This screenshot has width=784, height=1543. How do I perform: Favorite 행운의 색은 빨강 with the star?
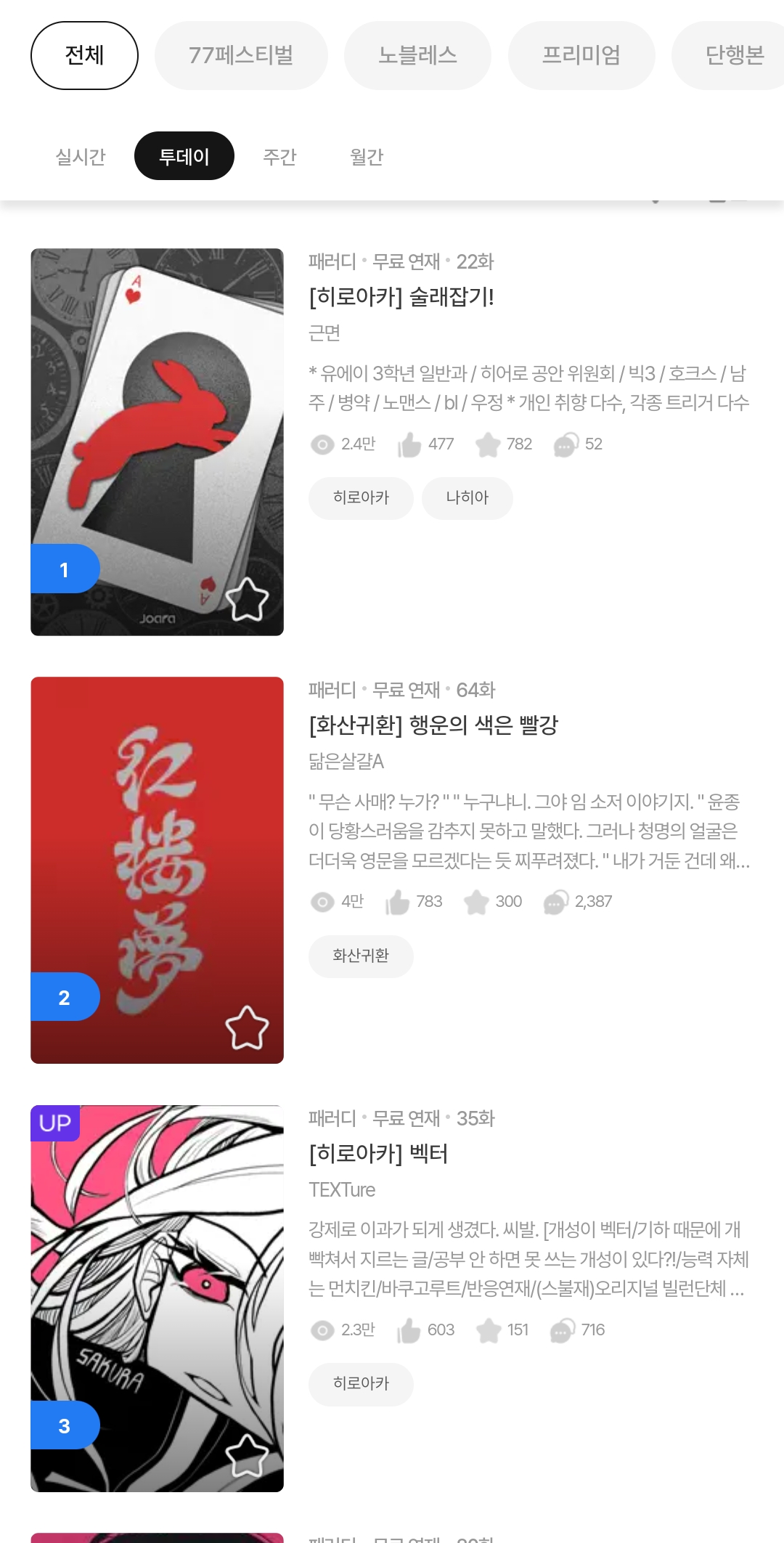click(x=247, y=1028)
